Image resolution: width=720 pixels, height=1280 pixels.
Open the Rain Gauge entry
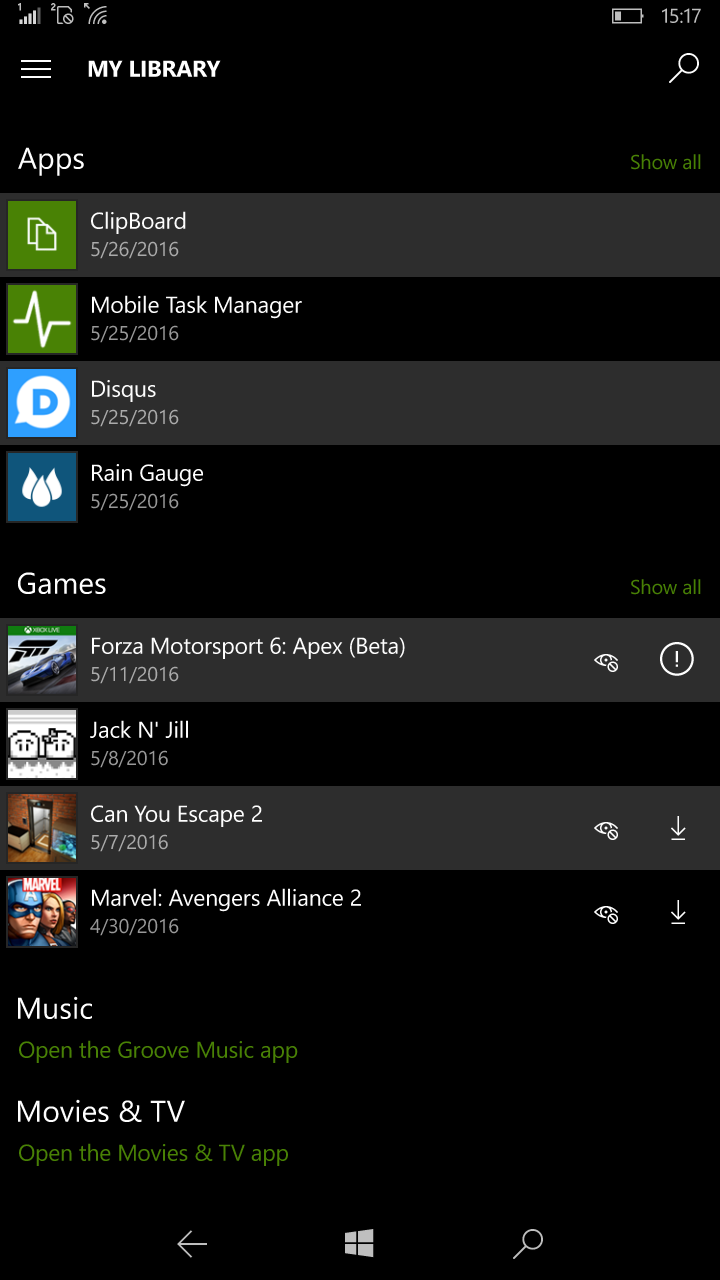[360, 487]
